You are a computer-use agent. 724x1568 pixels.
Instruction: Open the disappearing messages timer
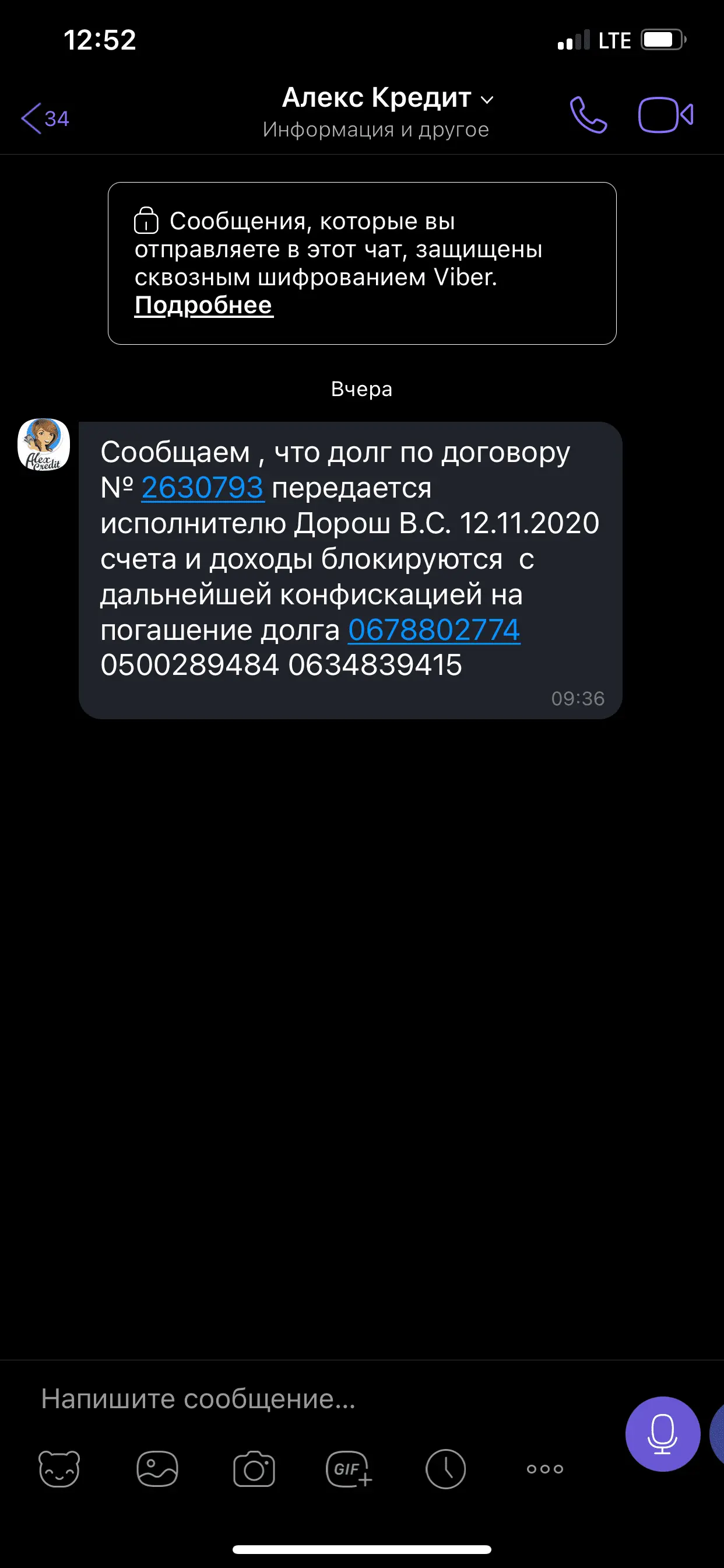[445, 1469]
